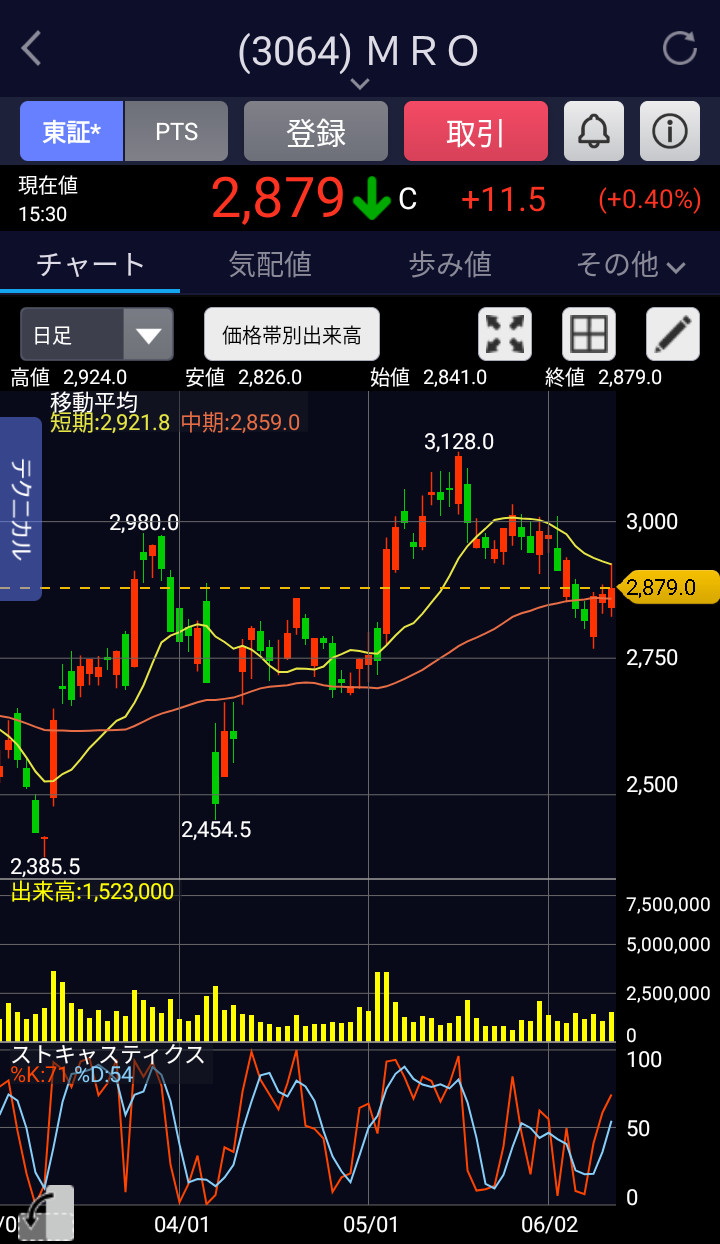Tap the 登録 button

(x=316, y=132)
